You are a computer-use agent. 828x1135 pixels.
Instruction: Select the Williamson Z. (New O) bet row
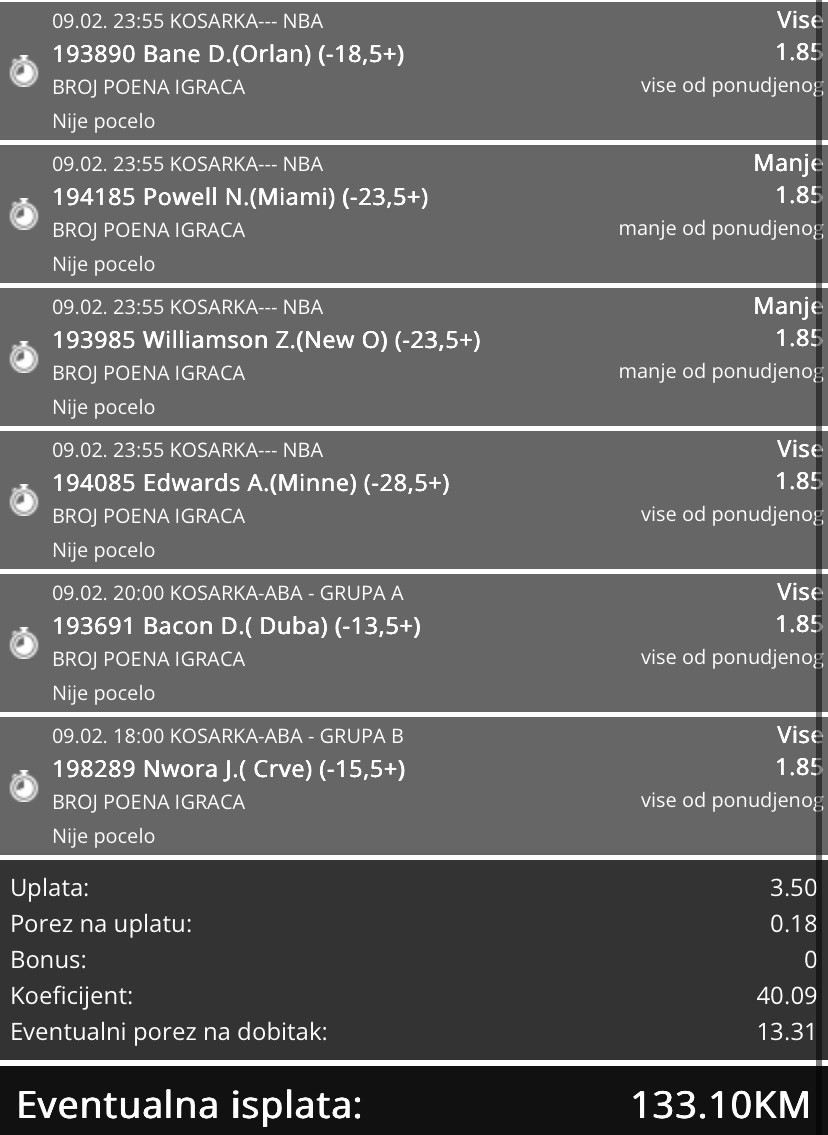click(413, 356)
